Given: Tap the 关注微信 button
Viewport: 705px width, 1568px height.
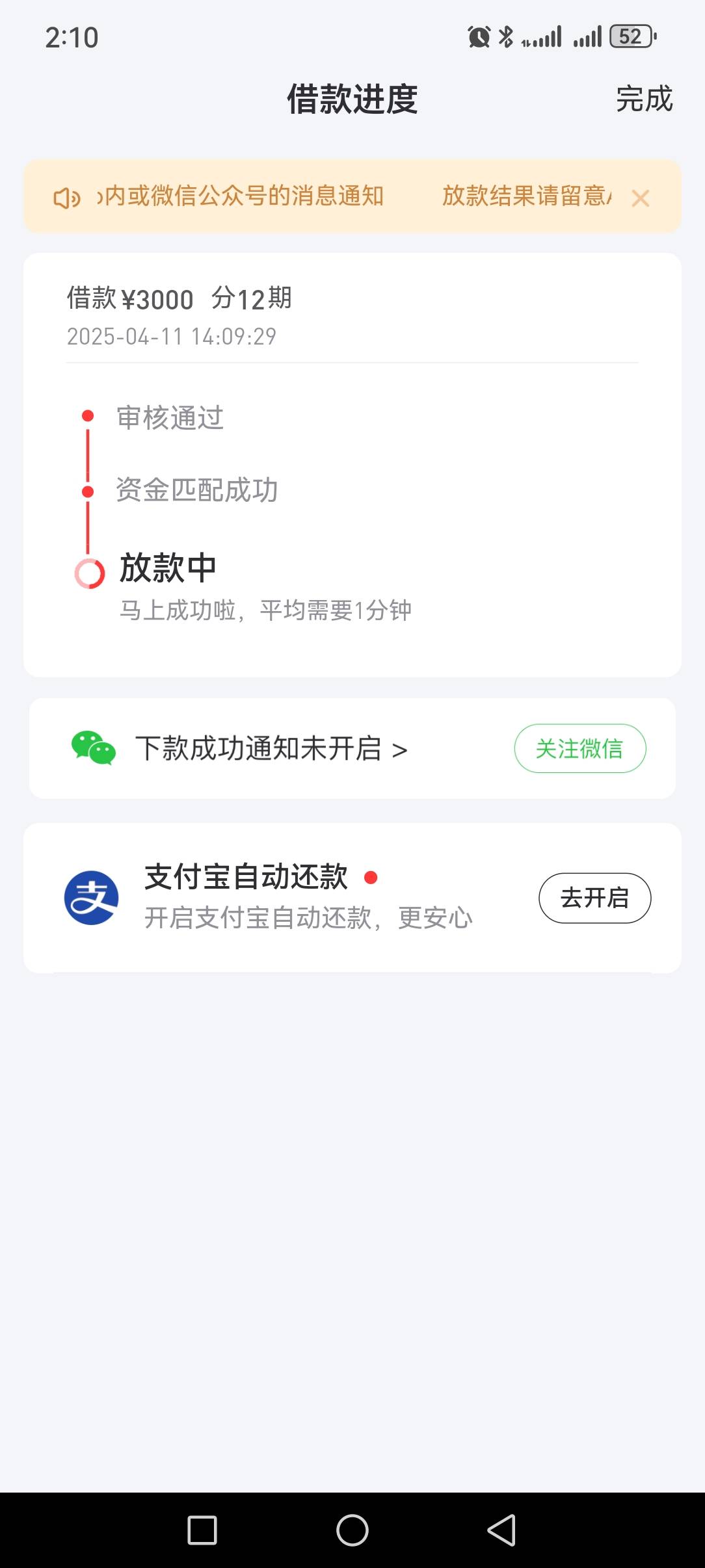Looking at the screenshot, I should [580, 748].
